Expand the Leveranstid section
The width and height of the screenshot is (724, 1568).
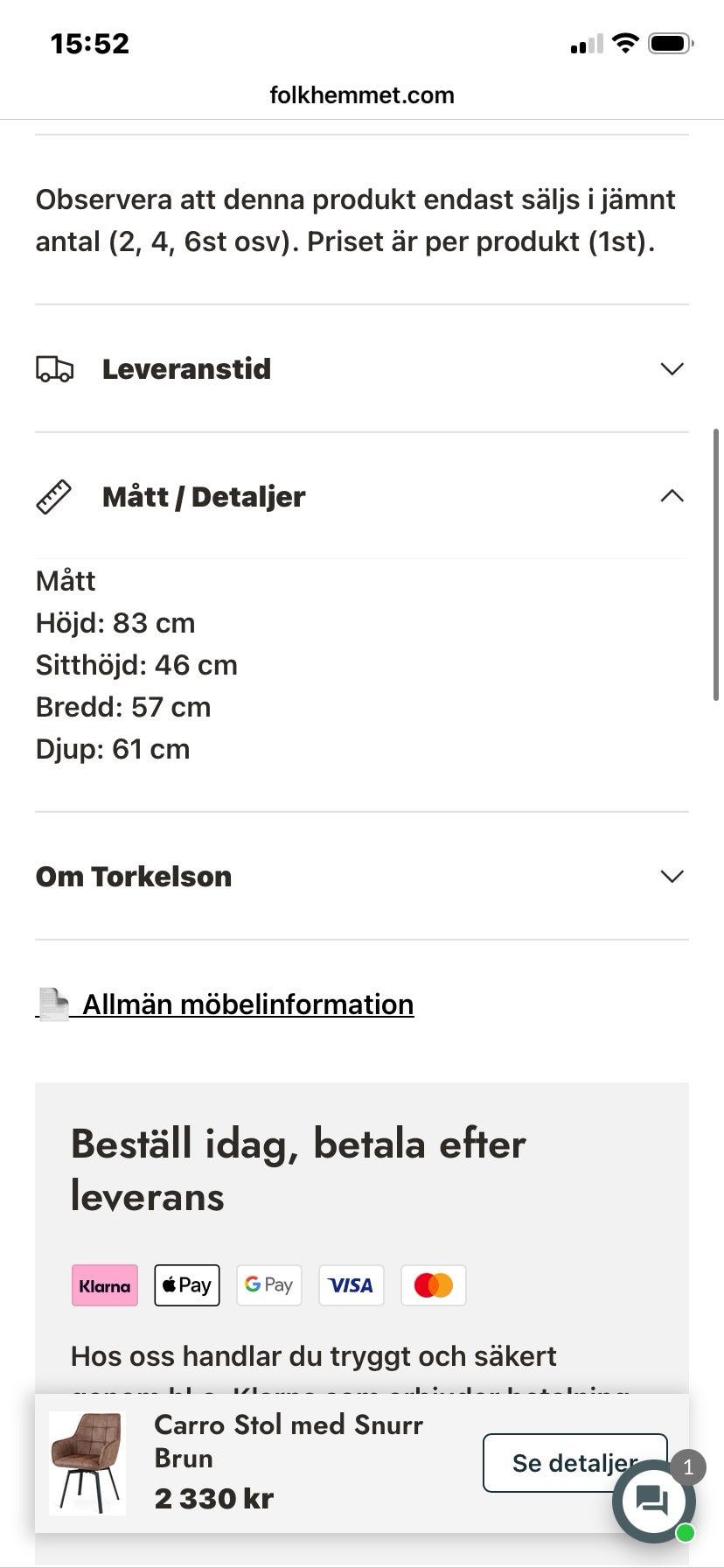coord(672,368)
